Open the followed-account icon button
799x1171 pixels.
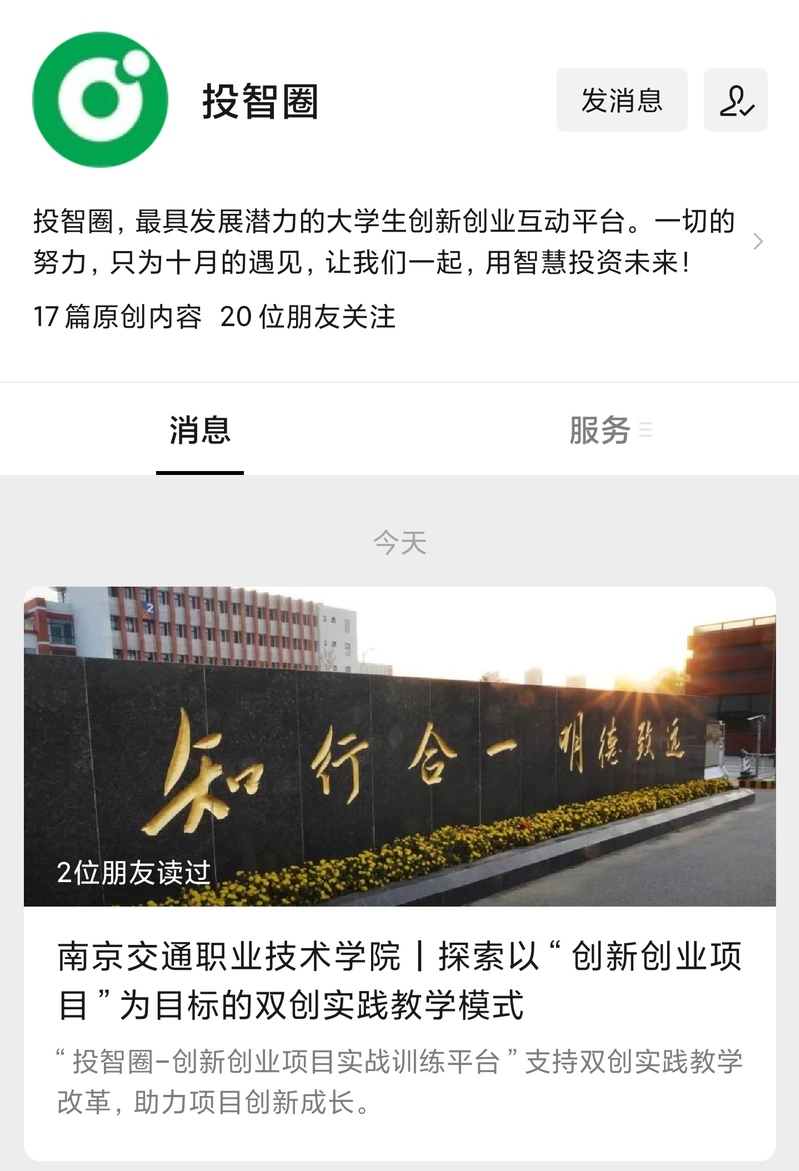click(x=735, y=100)
